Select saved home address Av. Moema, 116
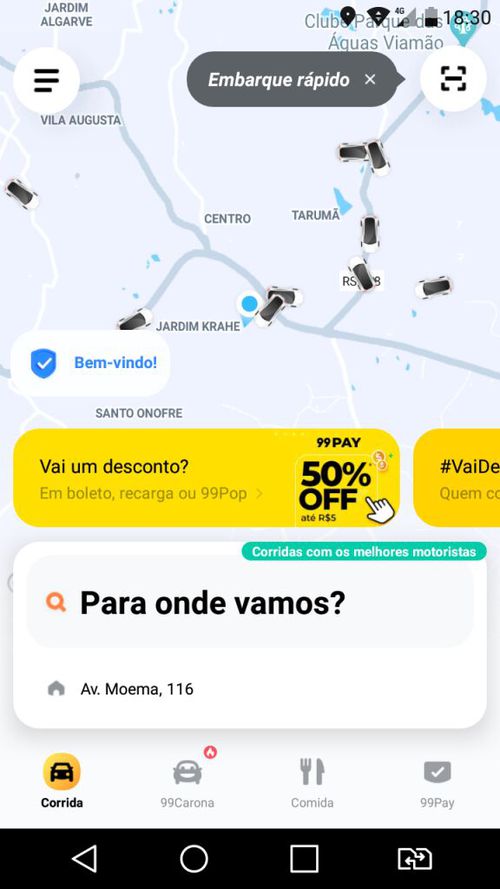The width and height of the screenshot is (500, 889). click(x=250, y=689)
